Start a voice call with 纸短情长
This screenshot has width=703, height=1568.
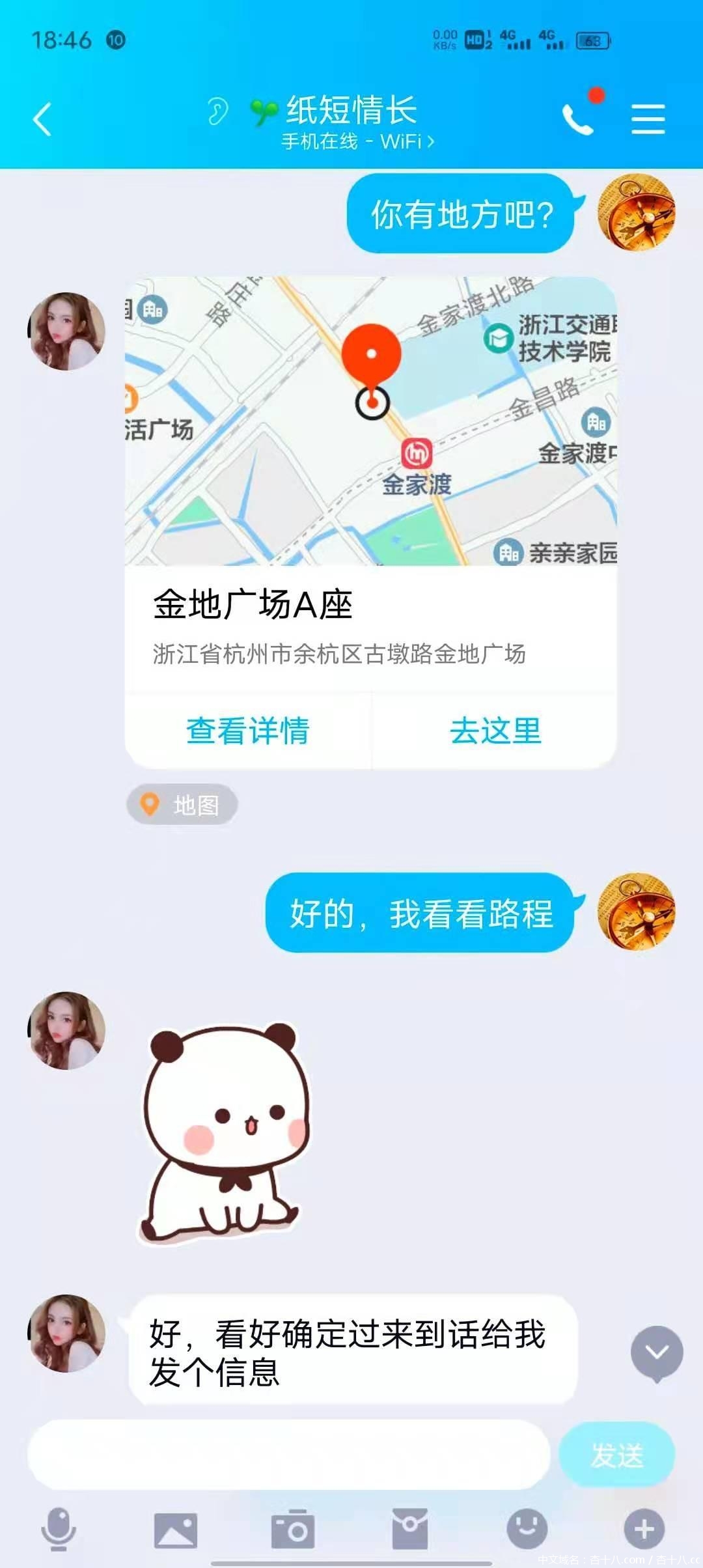579,119
